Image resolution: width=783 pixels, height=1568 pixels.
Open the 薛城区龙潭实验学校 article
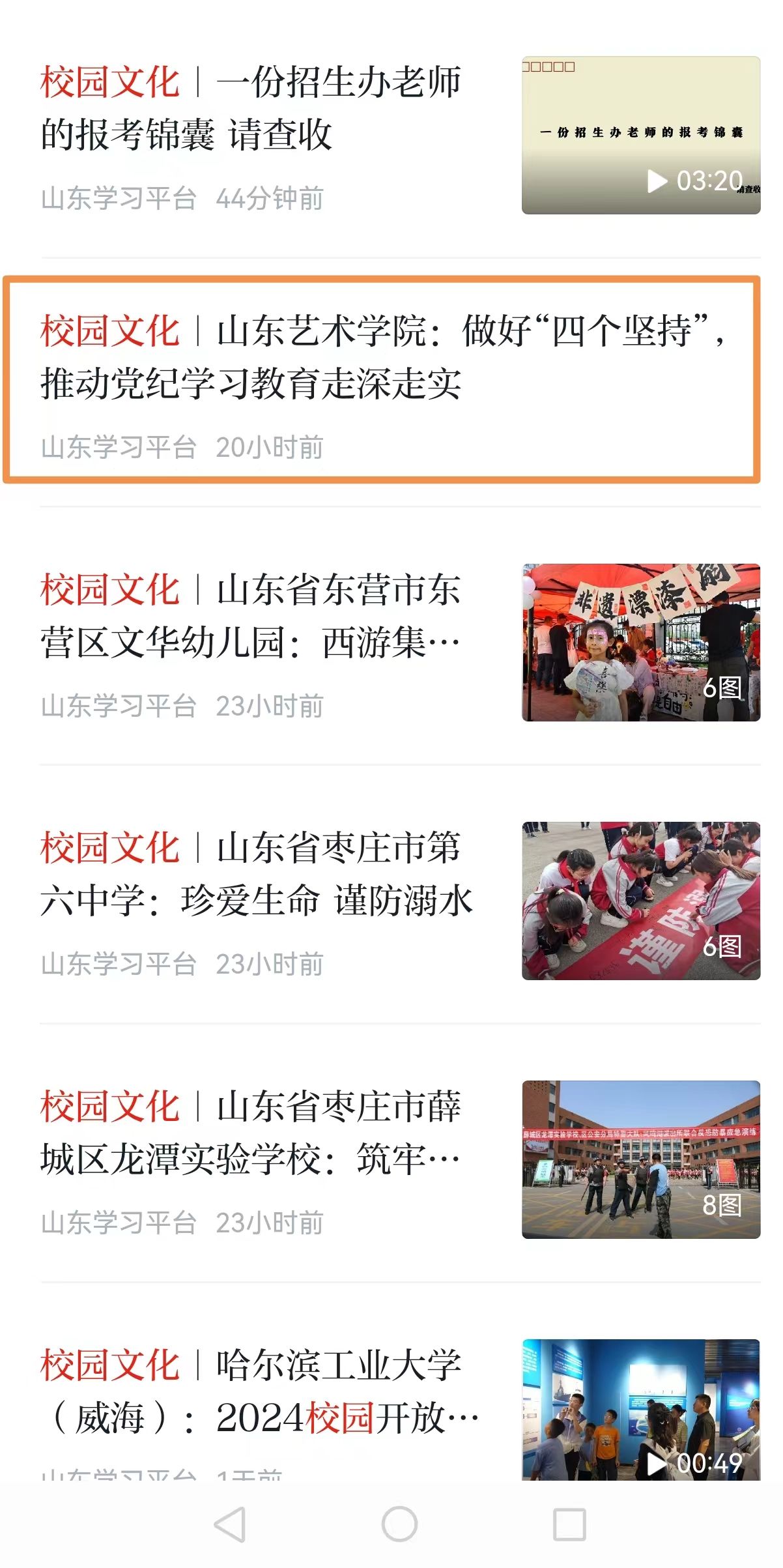[x=251, y=1133]
